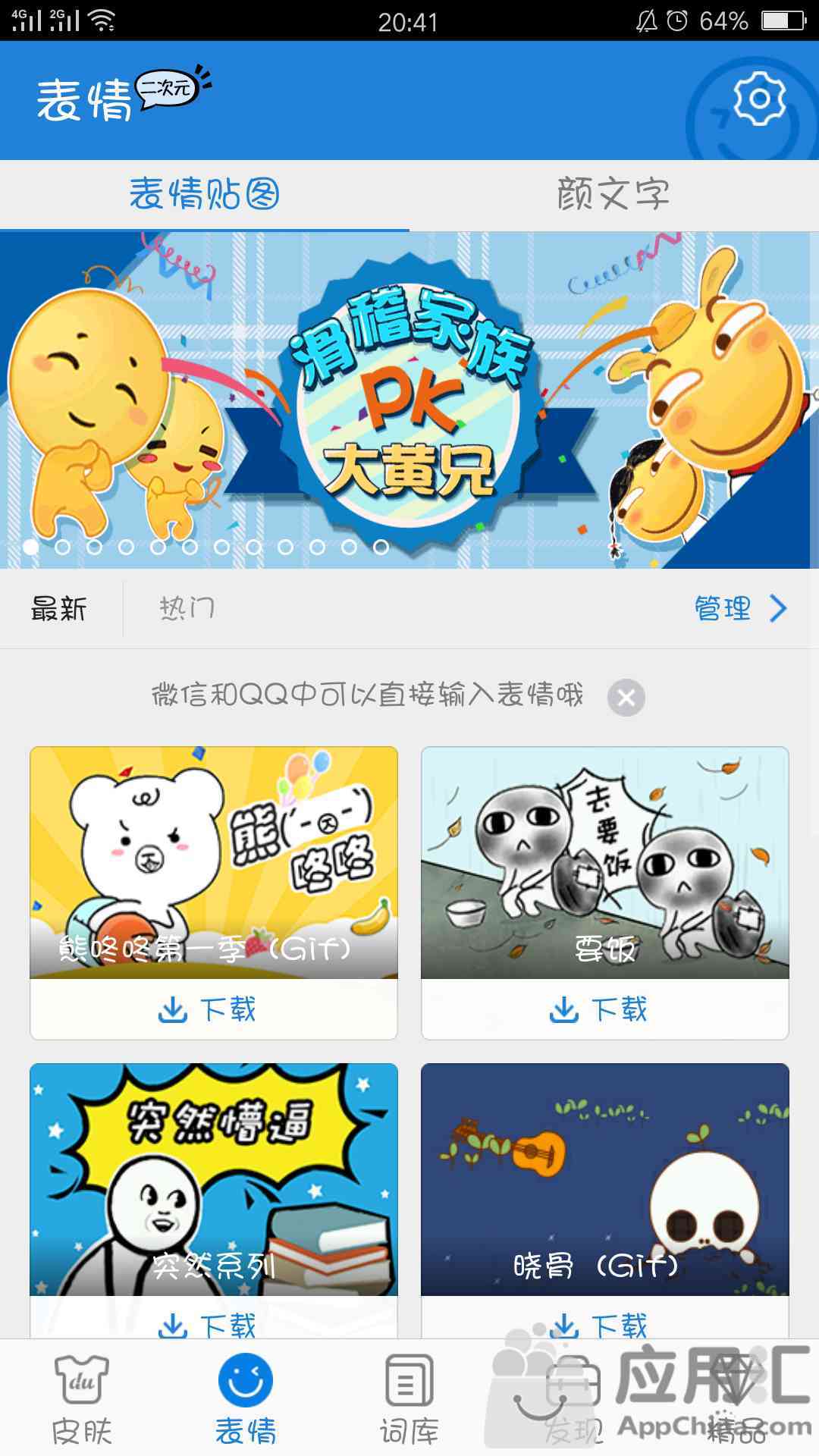819x1456 pixels.
Task: Select the 表情贴图 tab
Action: point(205,194)
